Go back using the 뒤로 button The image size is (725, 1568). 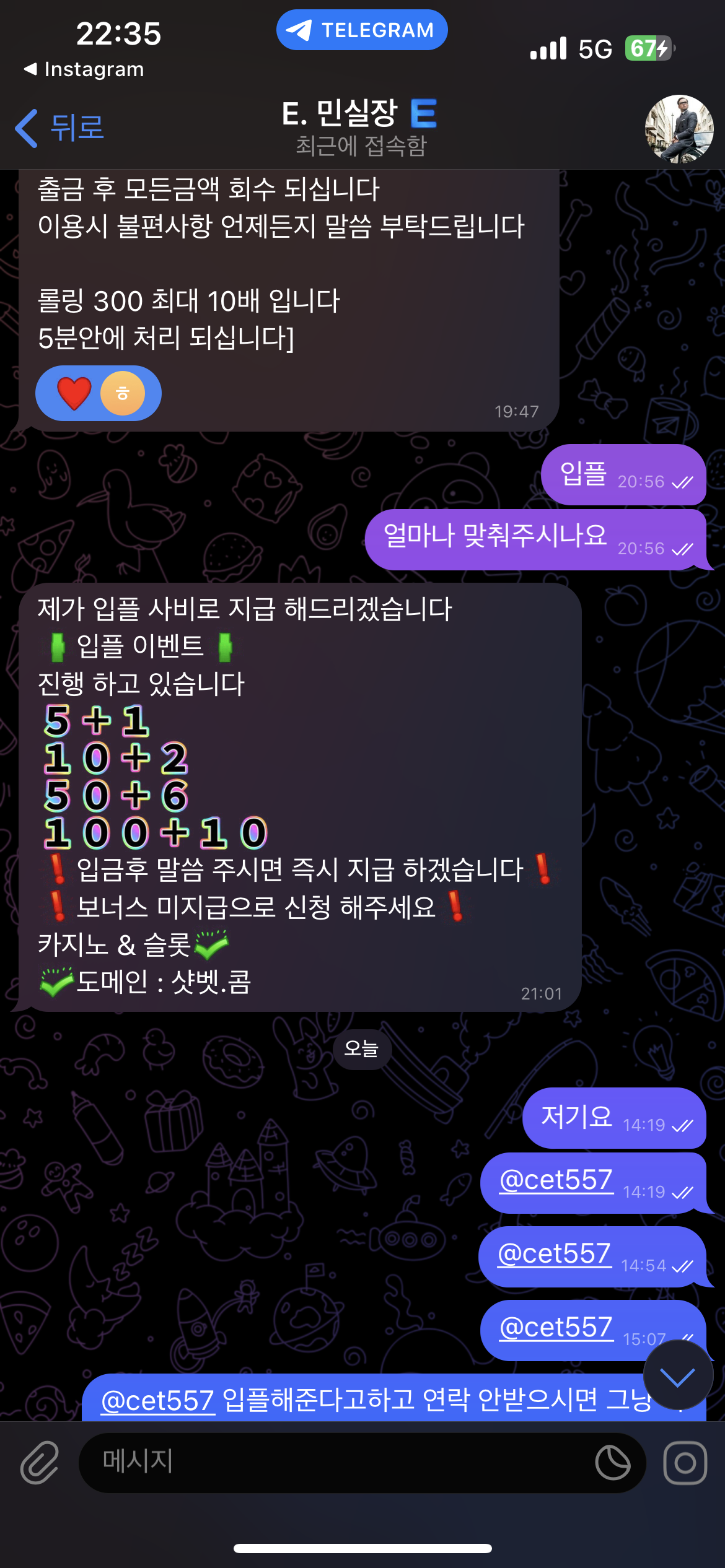59,128
